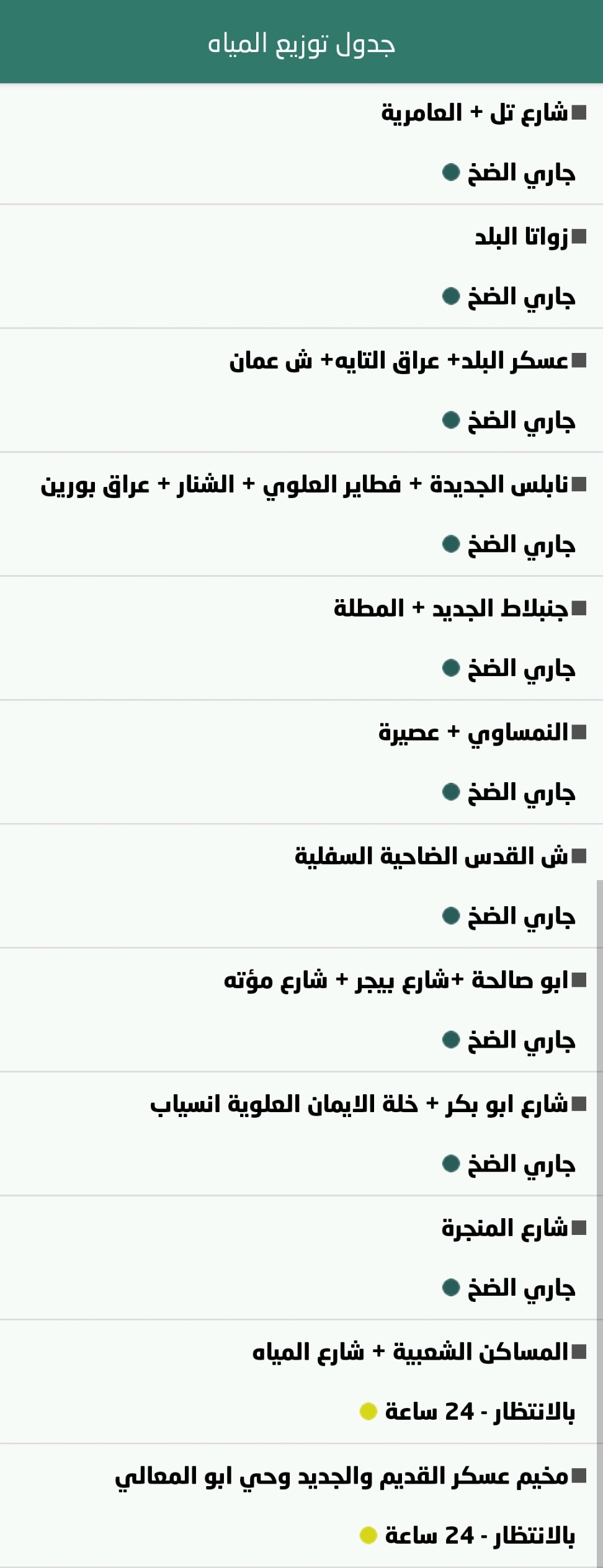This screenshot has height=1568, width=603.
Task: Open ش القدس الضاحية السفلية row
Action: (431, 857)
